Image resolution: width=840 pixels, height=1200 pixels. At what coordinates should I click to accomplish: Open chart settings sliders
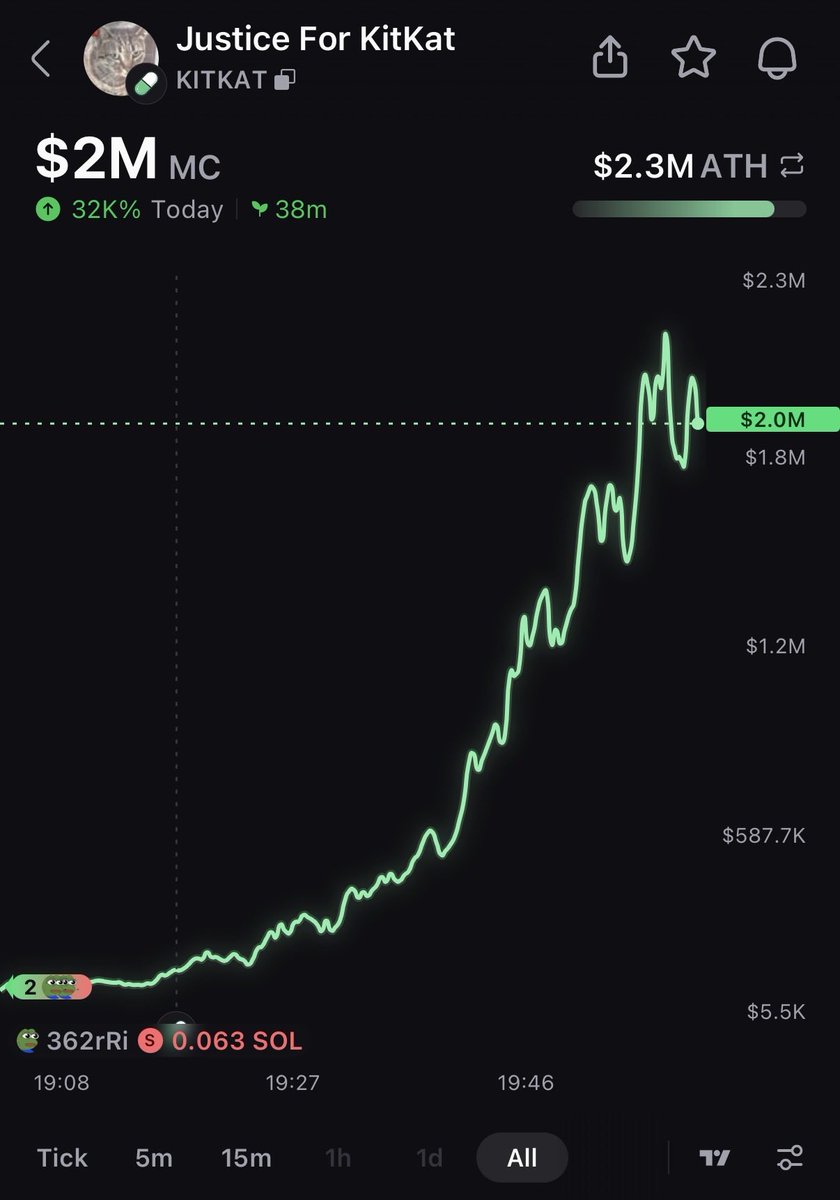790,1158
